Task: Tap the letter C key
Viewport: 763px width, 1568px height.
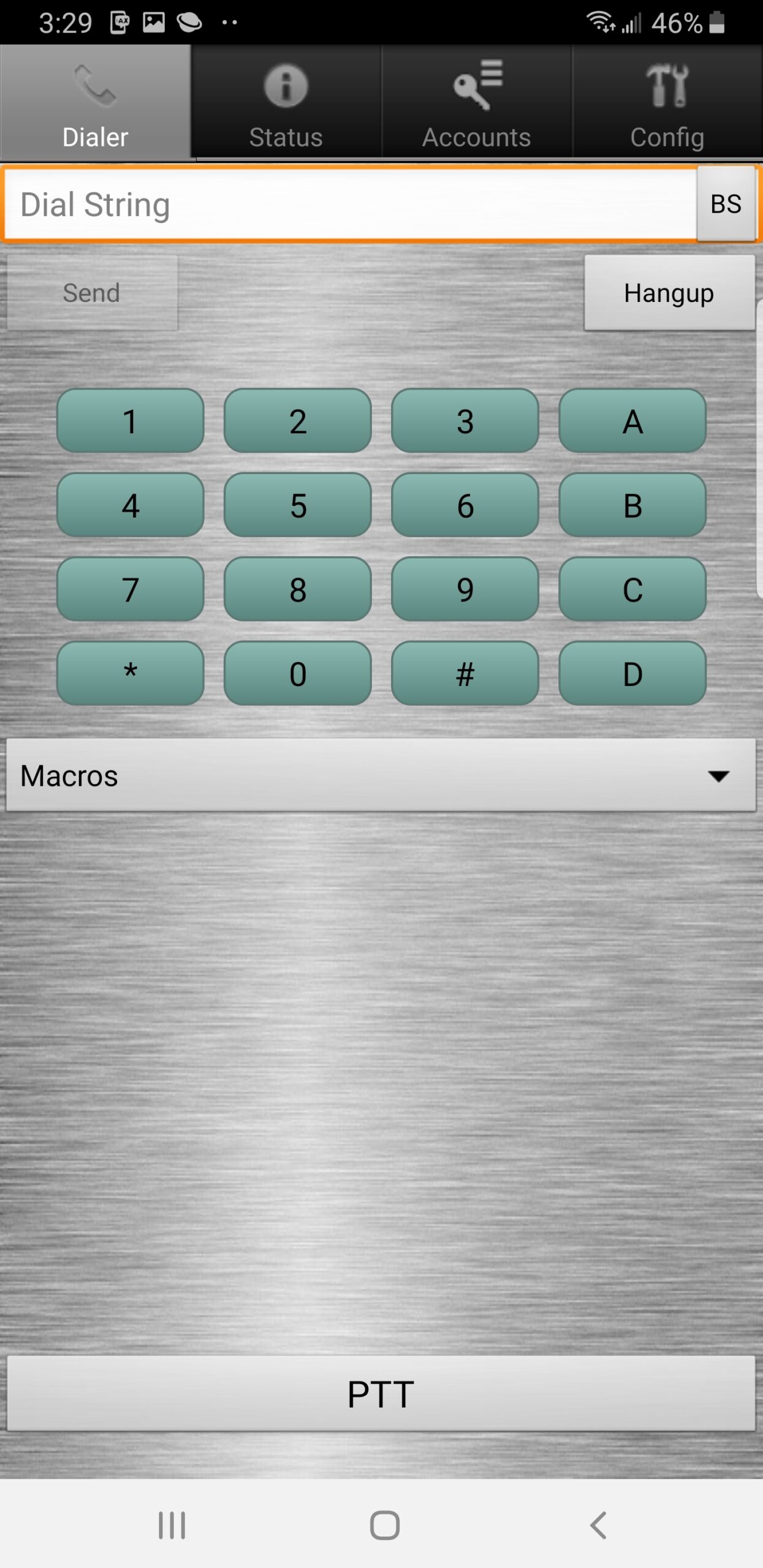Action: click(x=632, y=589)
